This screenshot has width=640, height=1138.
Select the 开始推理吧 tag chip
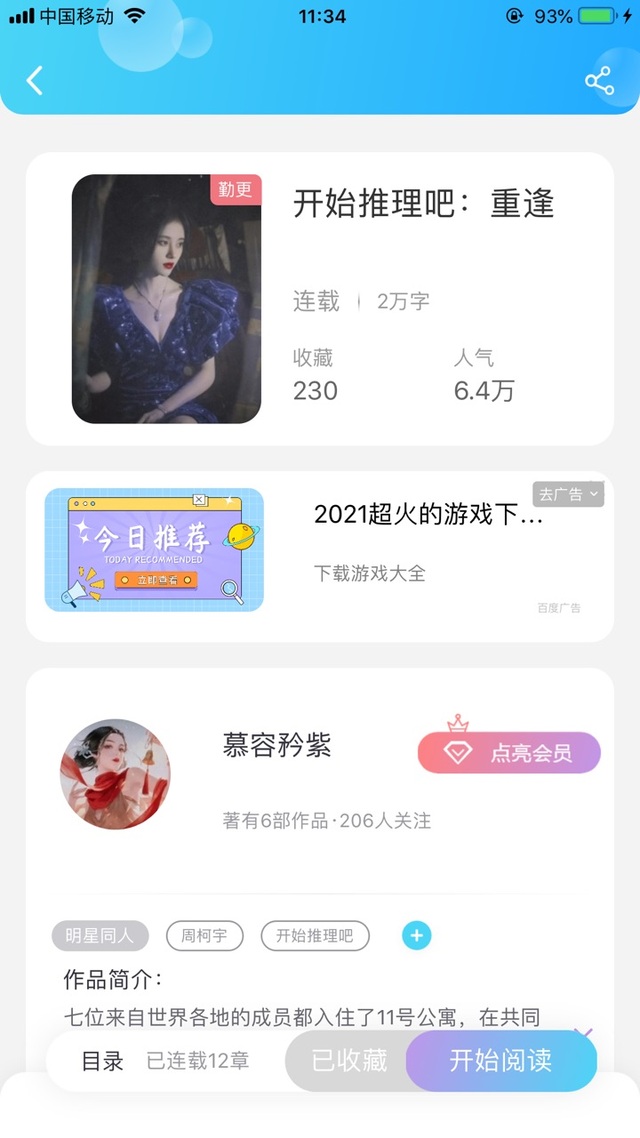click(315, 936)
